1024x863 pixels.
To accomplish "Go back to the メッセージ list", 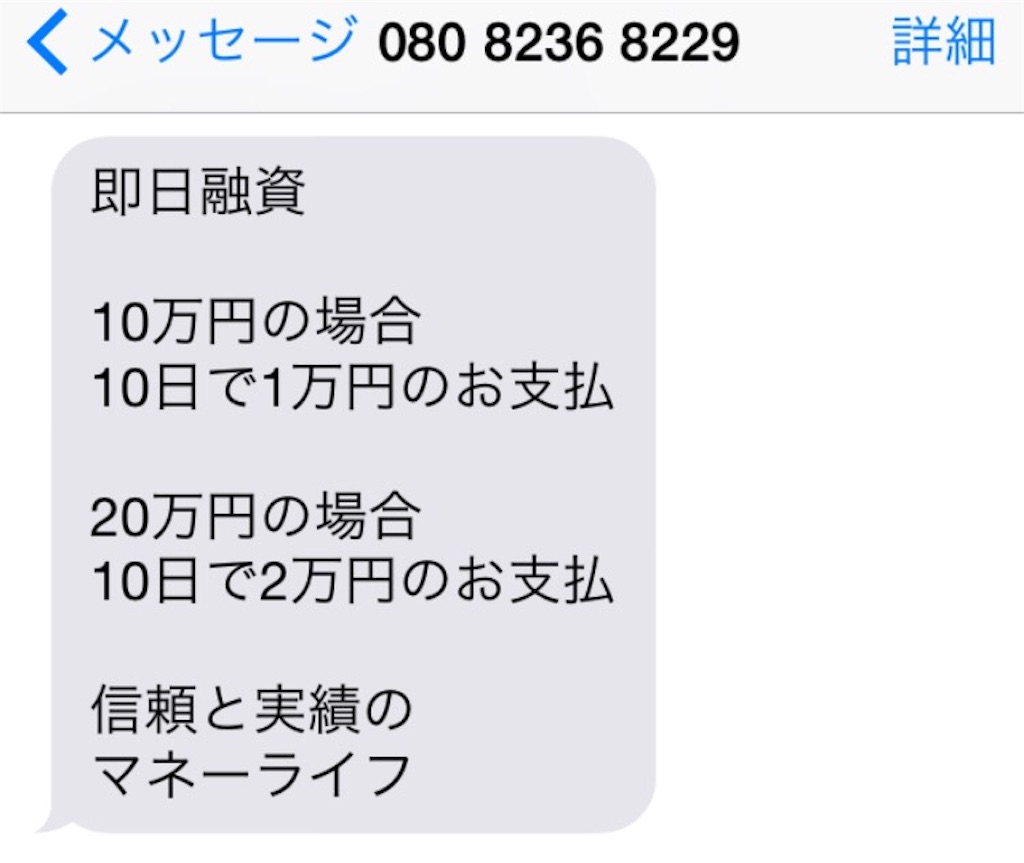I will pyautogui.click(x=190, y=42).
